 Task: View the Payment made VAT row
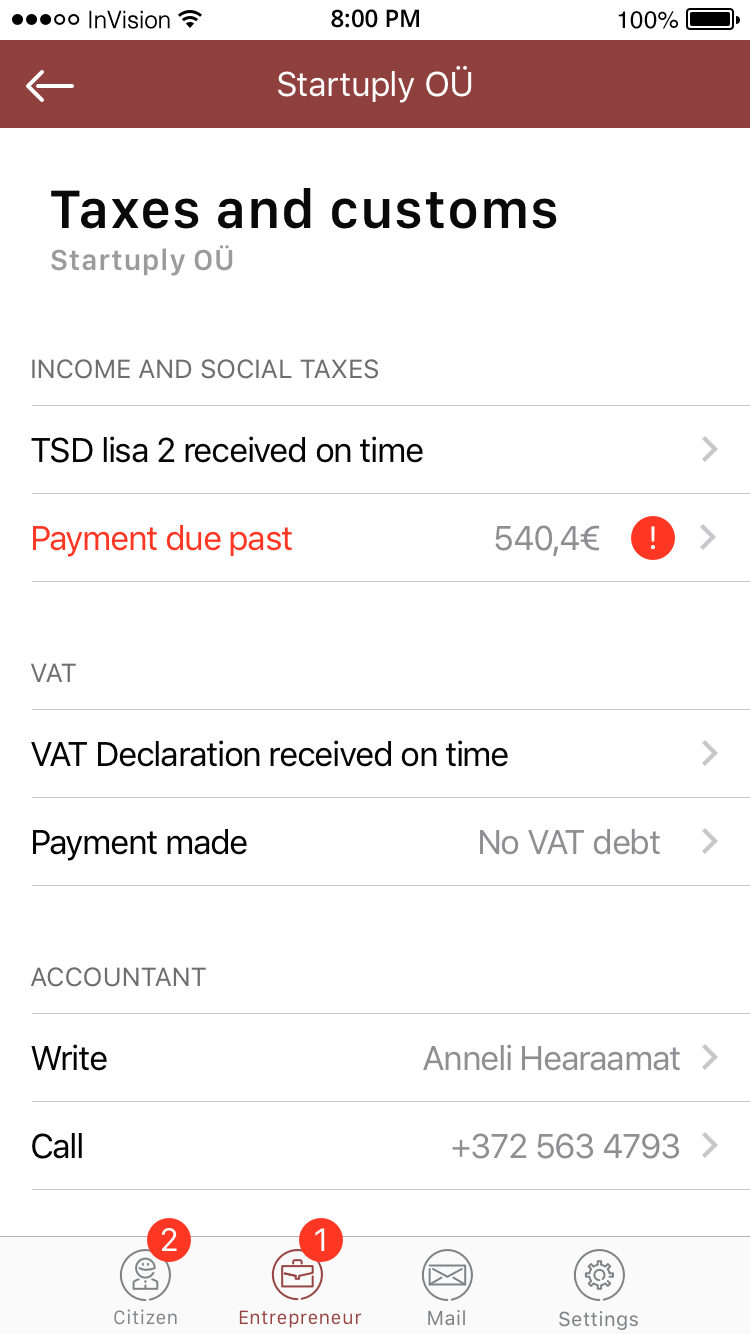(391, 842)
